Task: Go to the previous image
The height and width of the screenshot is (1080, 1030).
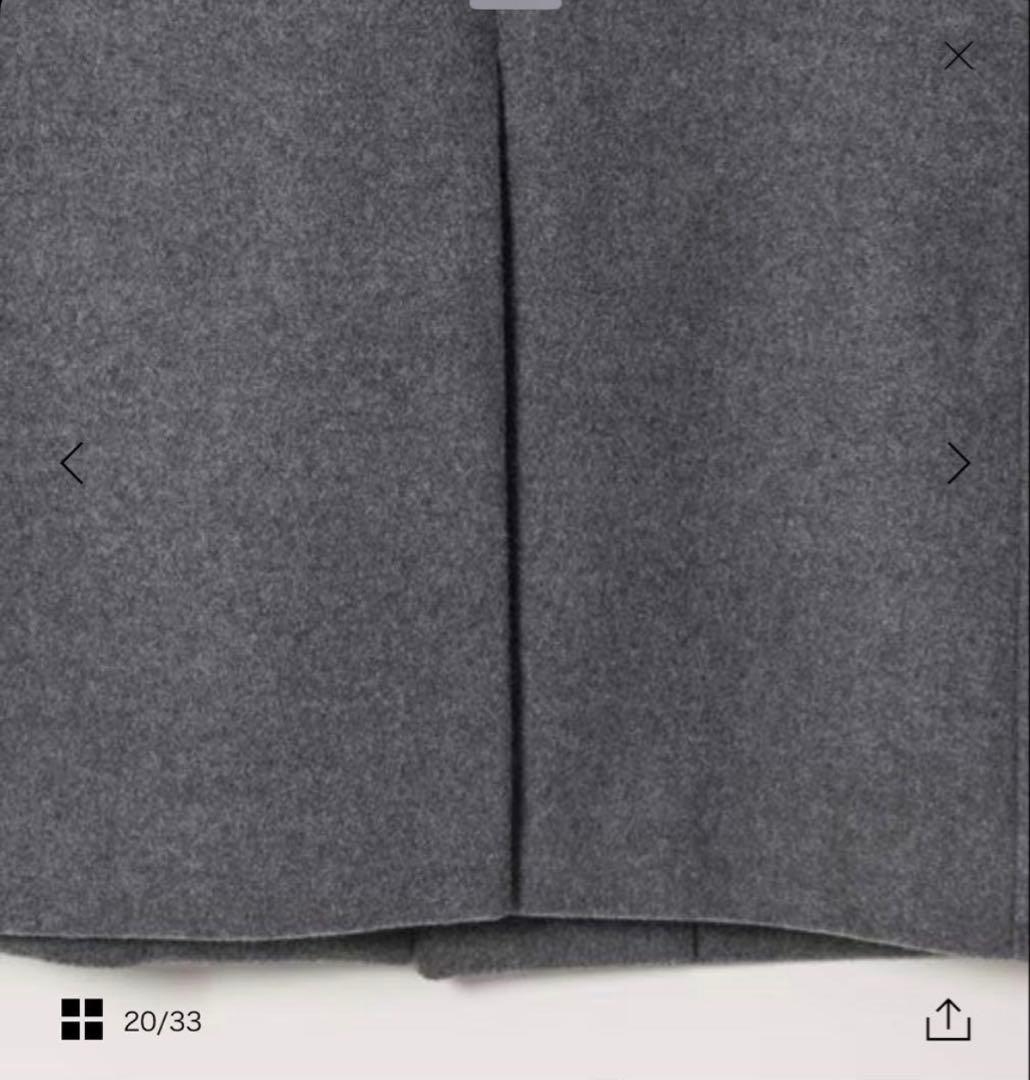Action: (72, 463)
